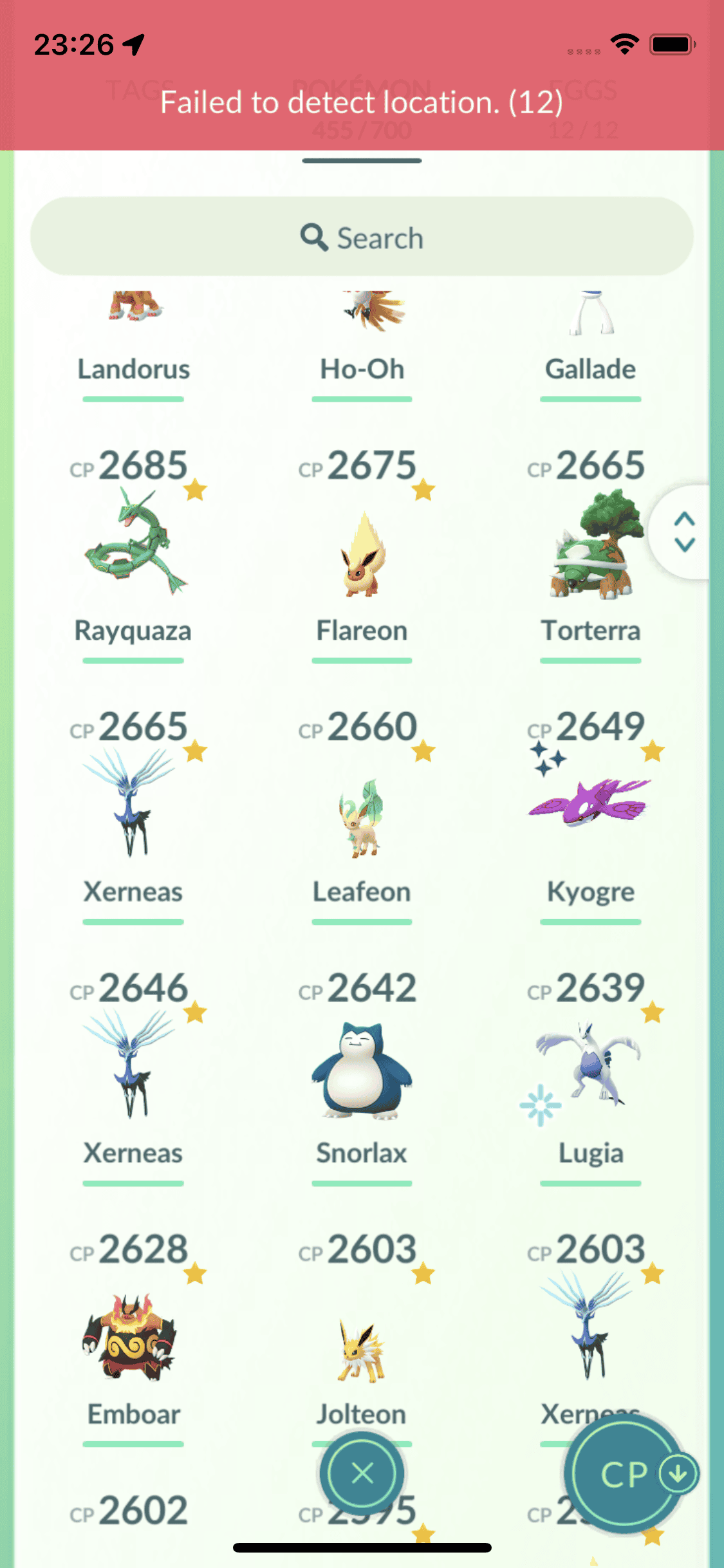Select Leafeon with CP 2660
The image size is (724, 1568).
(362, 817)
